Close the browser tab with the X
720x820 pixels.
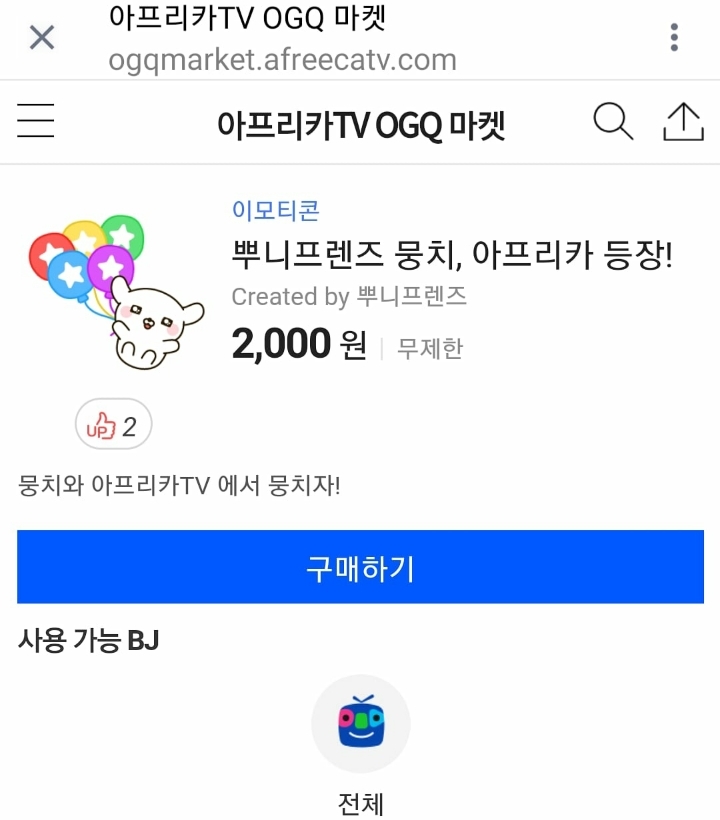click(42, 38)
